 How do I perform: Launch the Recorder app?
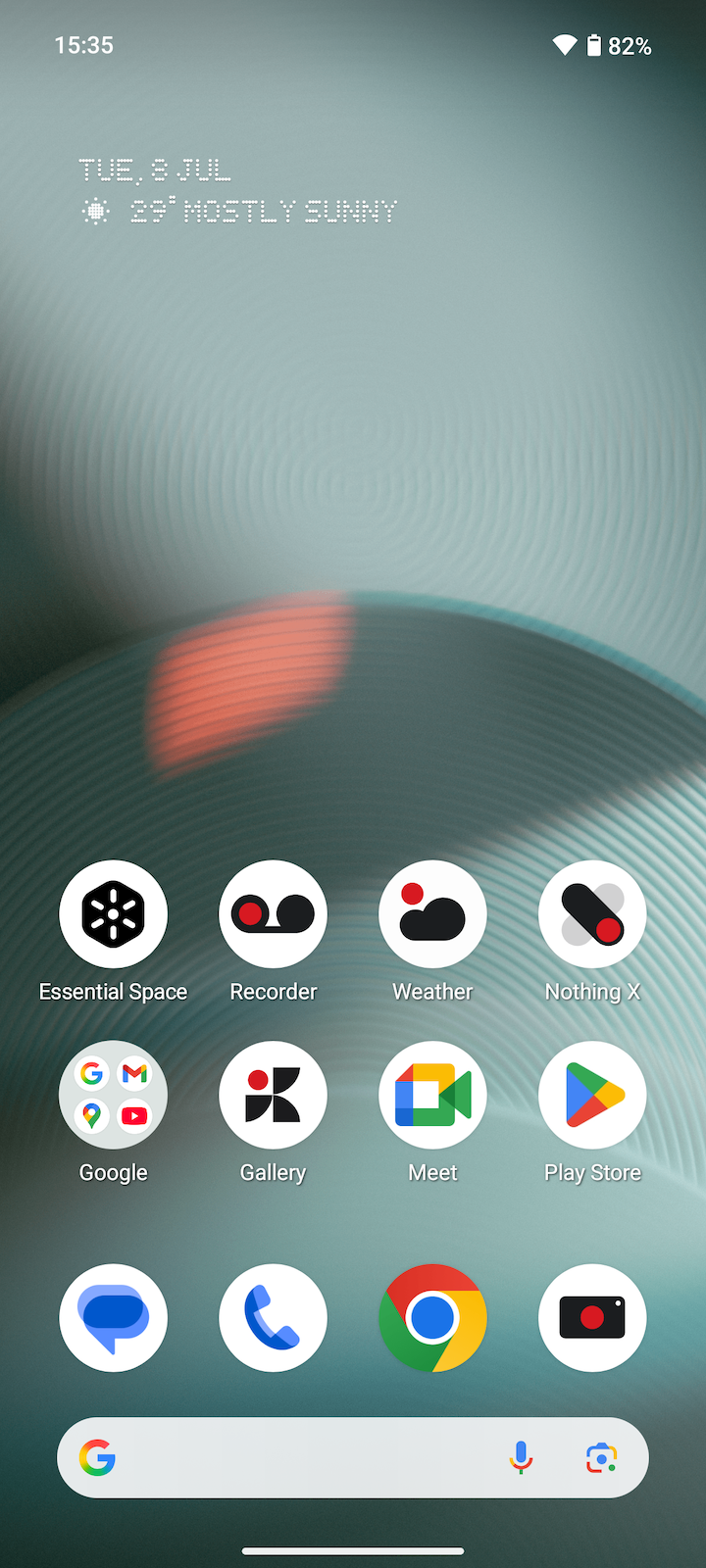tap(273, 914)
